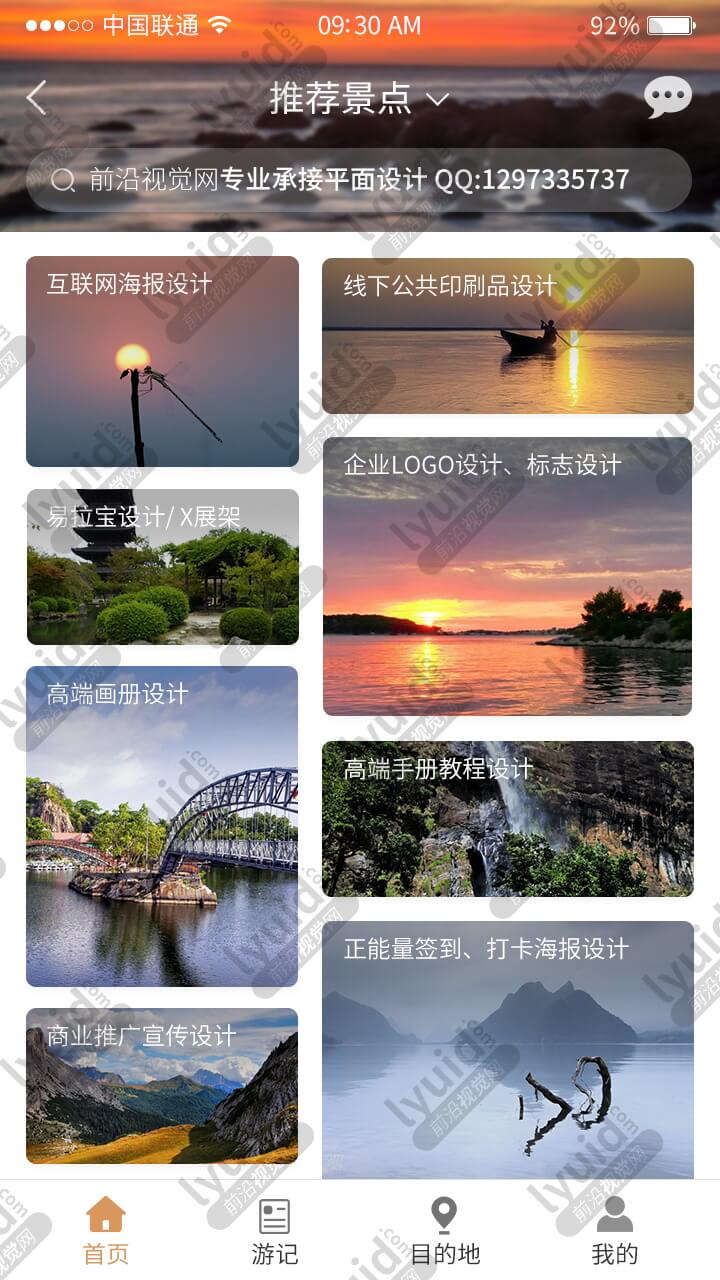Go back using the header arrow
Viewport: 720px width, 1280px height.
tap(37, 98)
